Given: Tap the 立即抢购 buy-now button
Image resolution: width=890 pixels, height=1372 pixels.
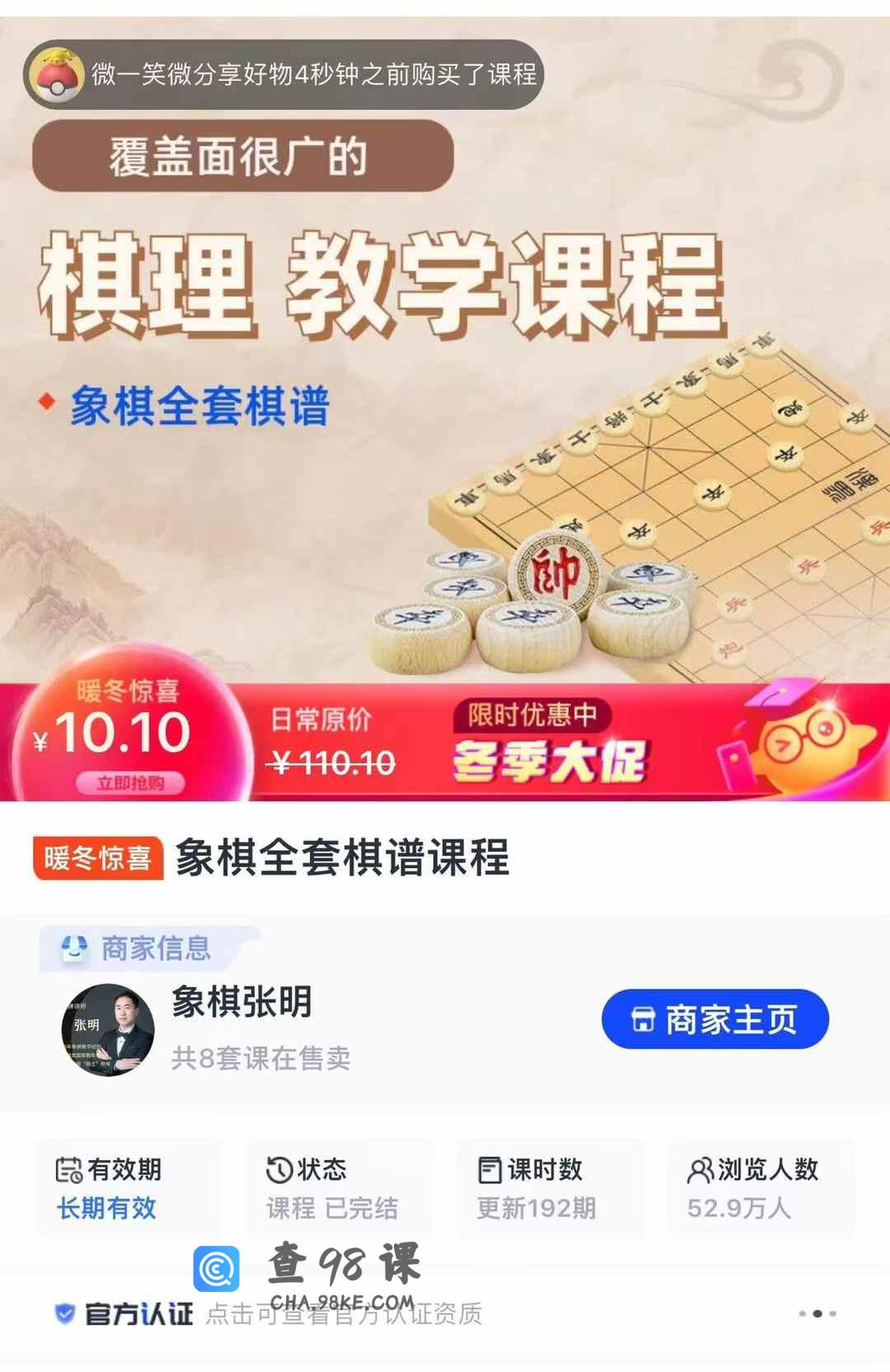Looking at the screenshot, I should [129, 782].
